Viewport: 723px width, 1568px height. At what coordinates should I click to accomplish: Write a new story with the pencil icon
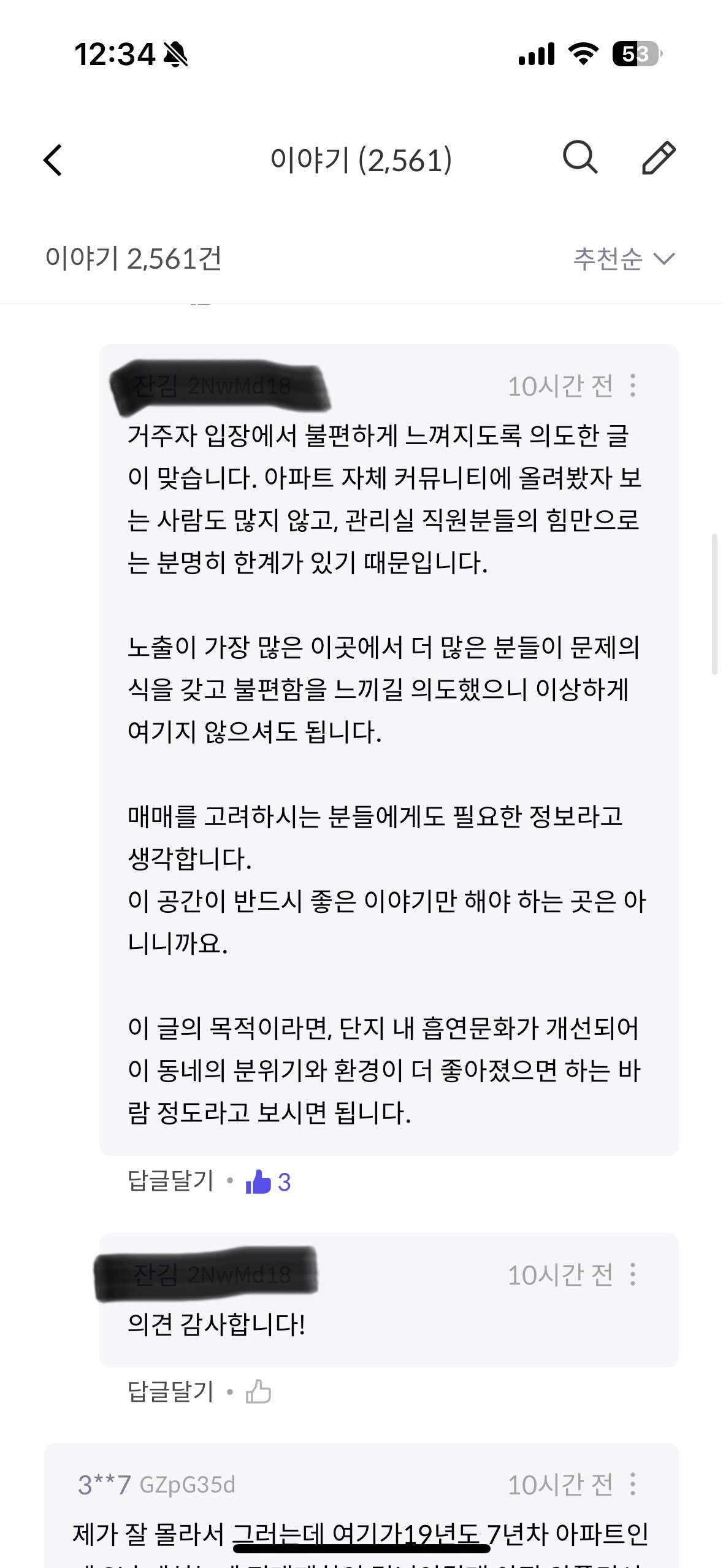click(659, 158)
